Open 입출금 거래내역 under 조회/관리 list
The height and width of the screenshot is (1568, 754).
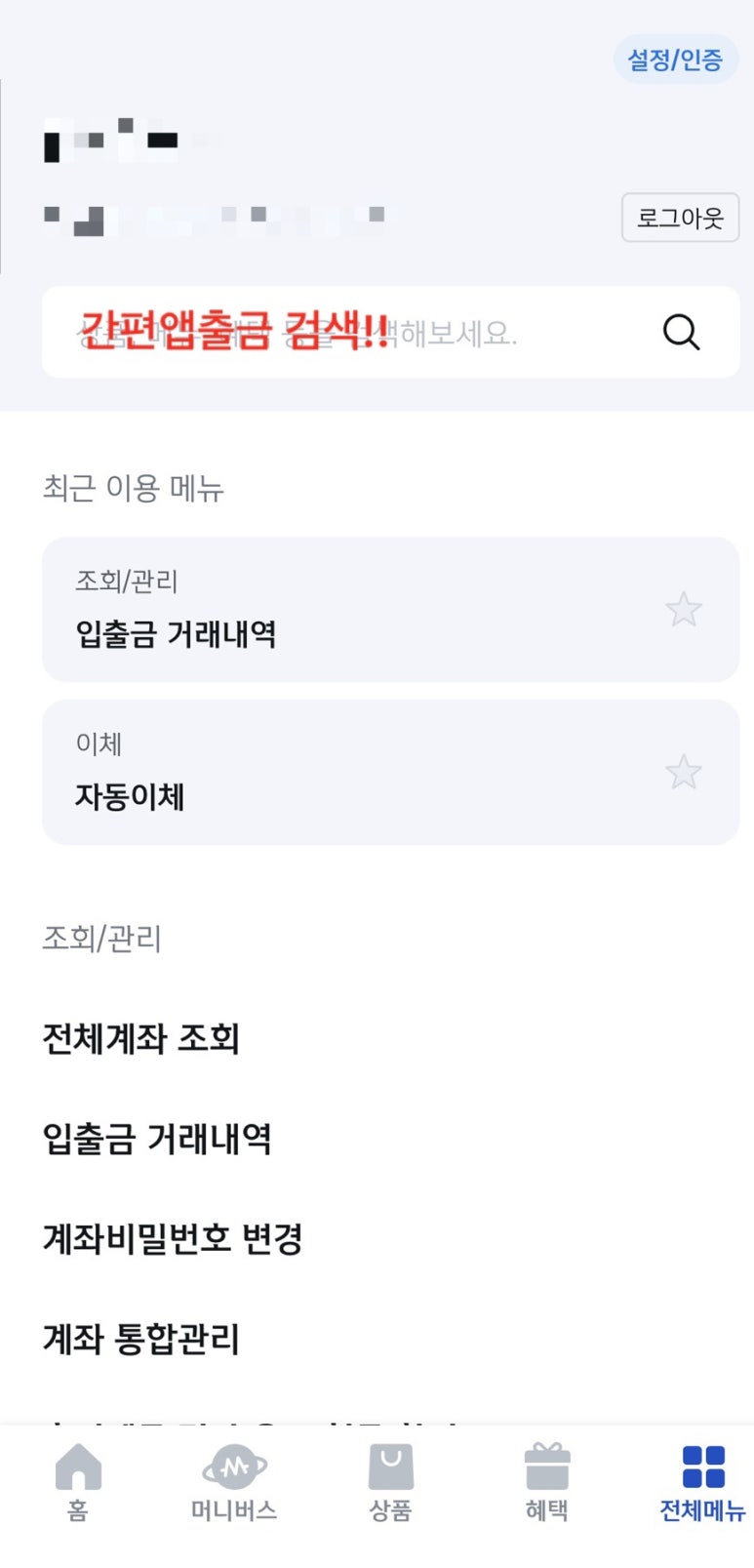pos(157,1139)
